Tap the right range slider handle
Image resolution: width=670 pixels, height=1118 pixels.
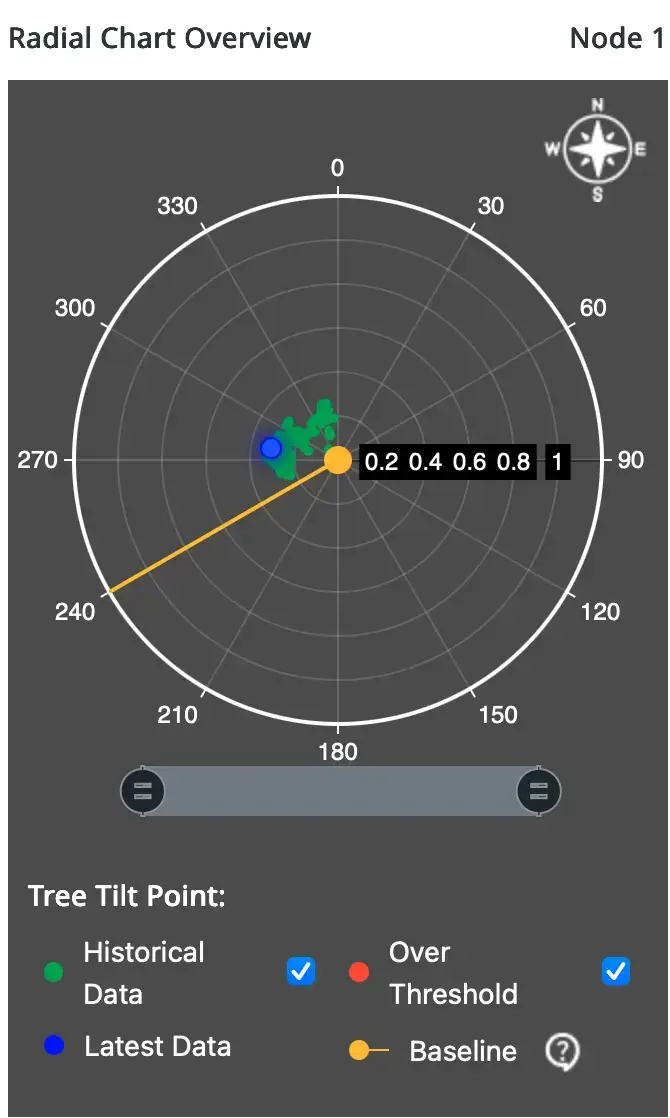pos(539,791)
